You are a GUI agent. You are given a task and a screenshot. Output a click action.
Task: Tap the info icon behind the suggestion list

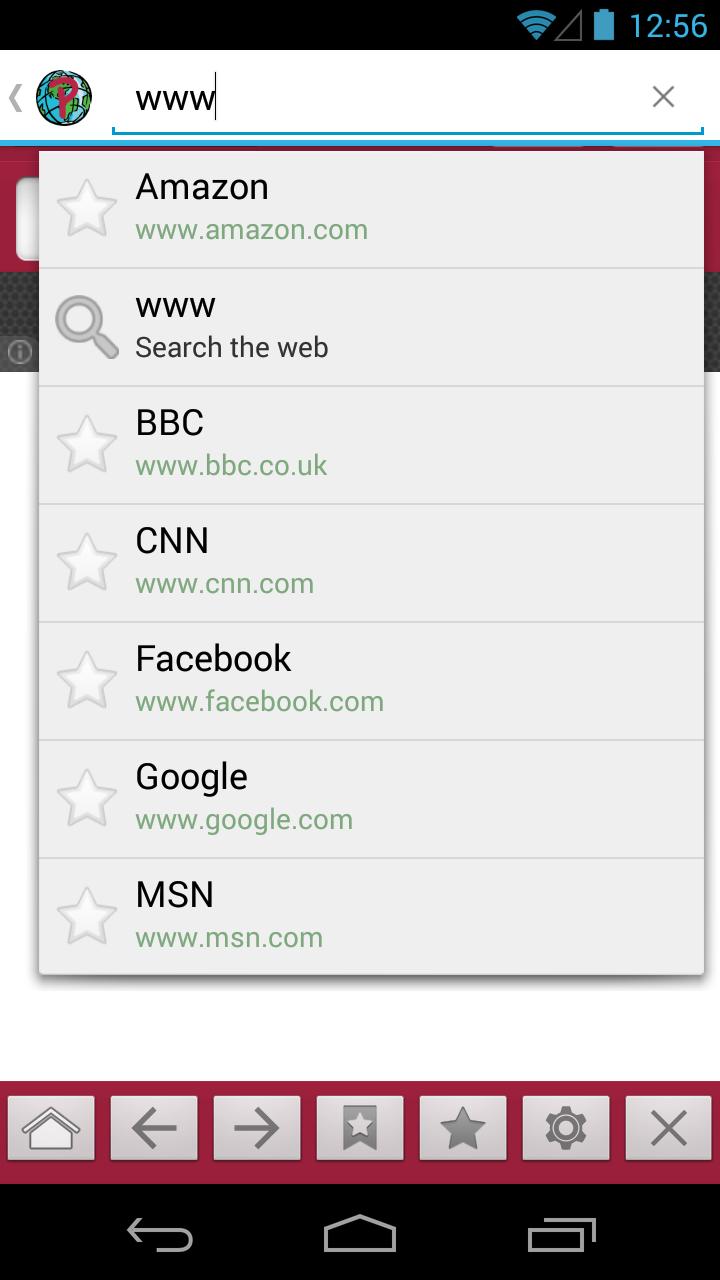18,352
